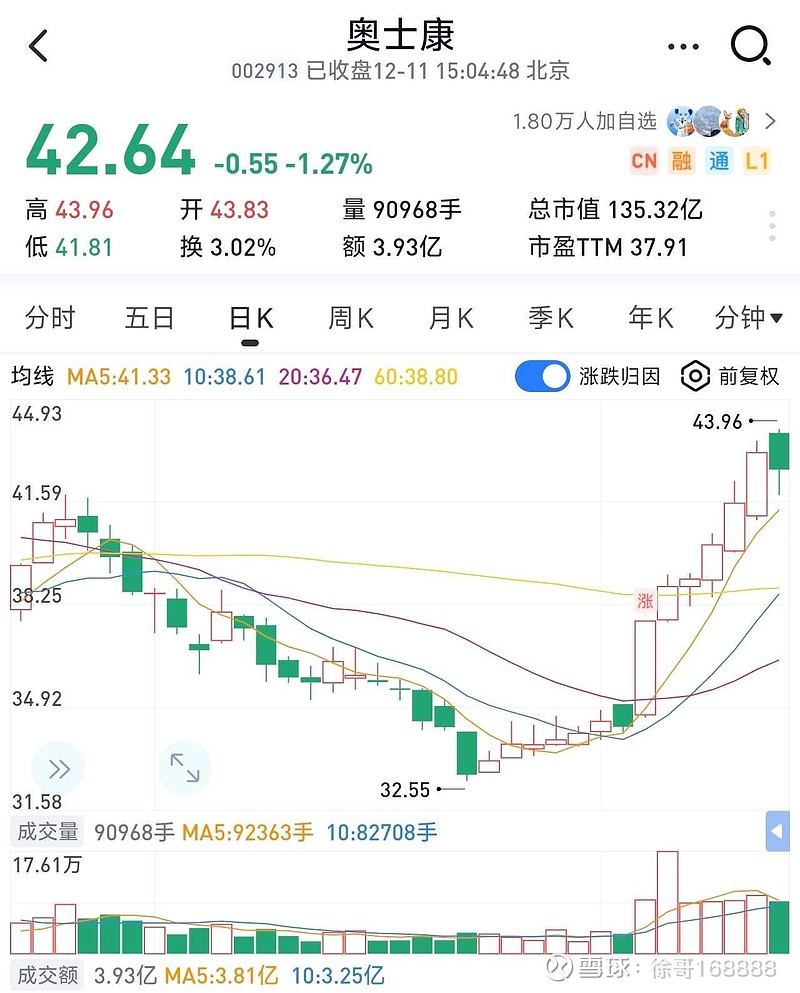
Task: Expand the K-line chart to fullscreen
Action: coord(185,768)
